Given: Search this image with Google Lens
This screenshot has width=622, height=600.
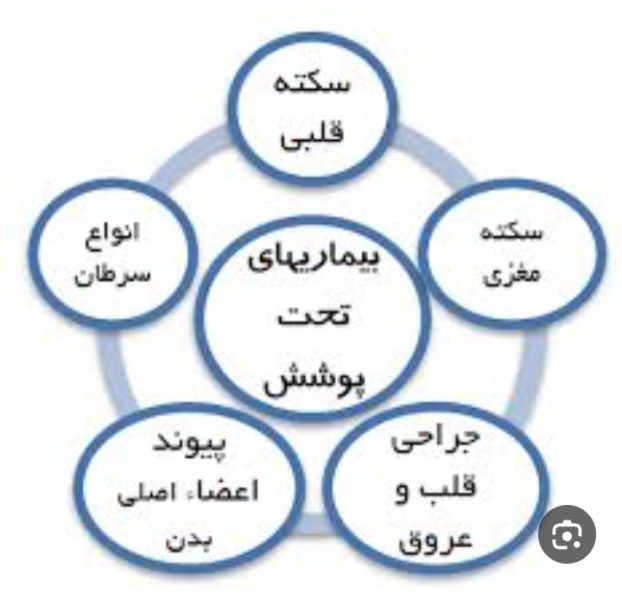Looking at the screenshot, I should click(567, 536).
